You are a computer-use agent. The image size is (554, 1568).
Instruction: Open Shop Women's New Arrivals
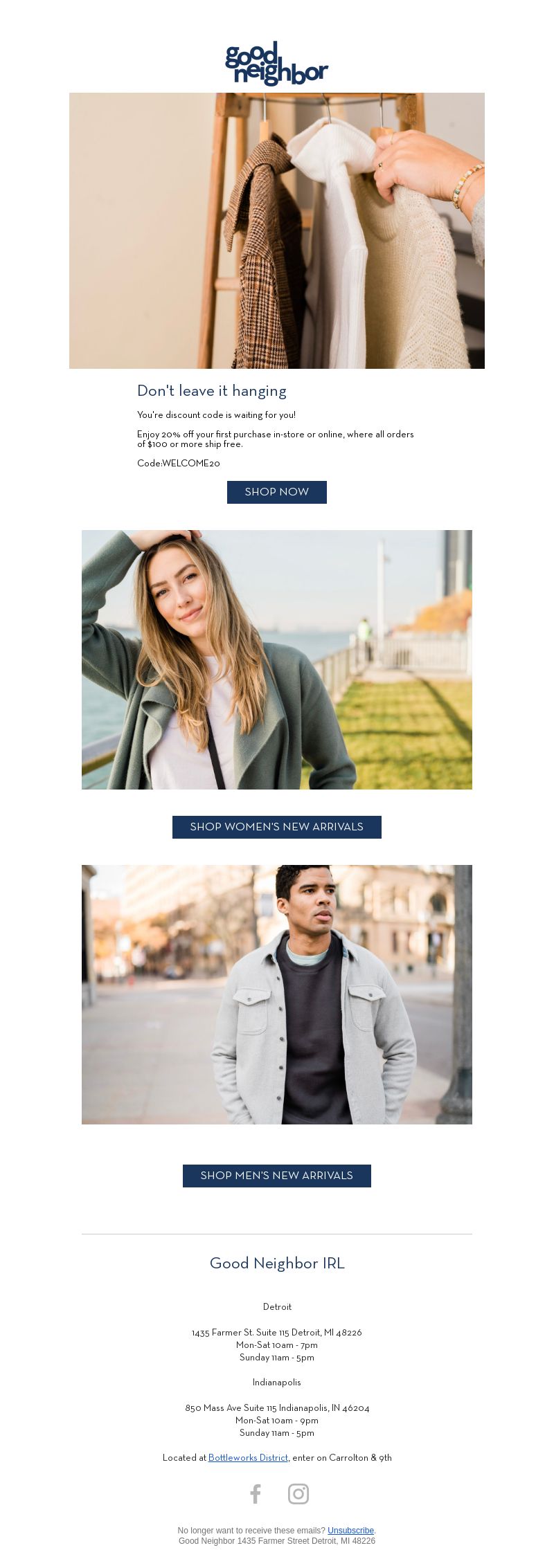click(276, 827)
